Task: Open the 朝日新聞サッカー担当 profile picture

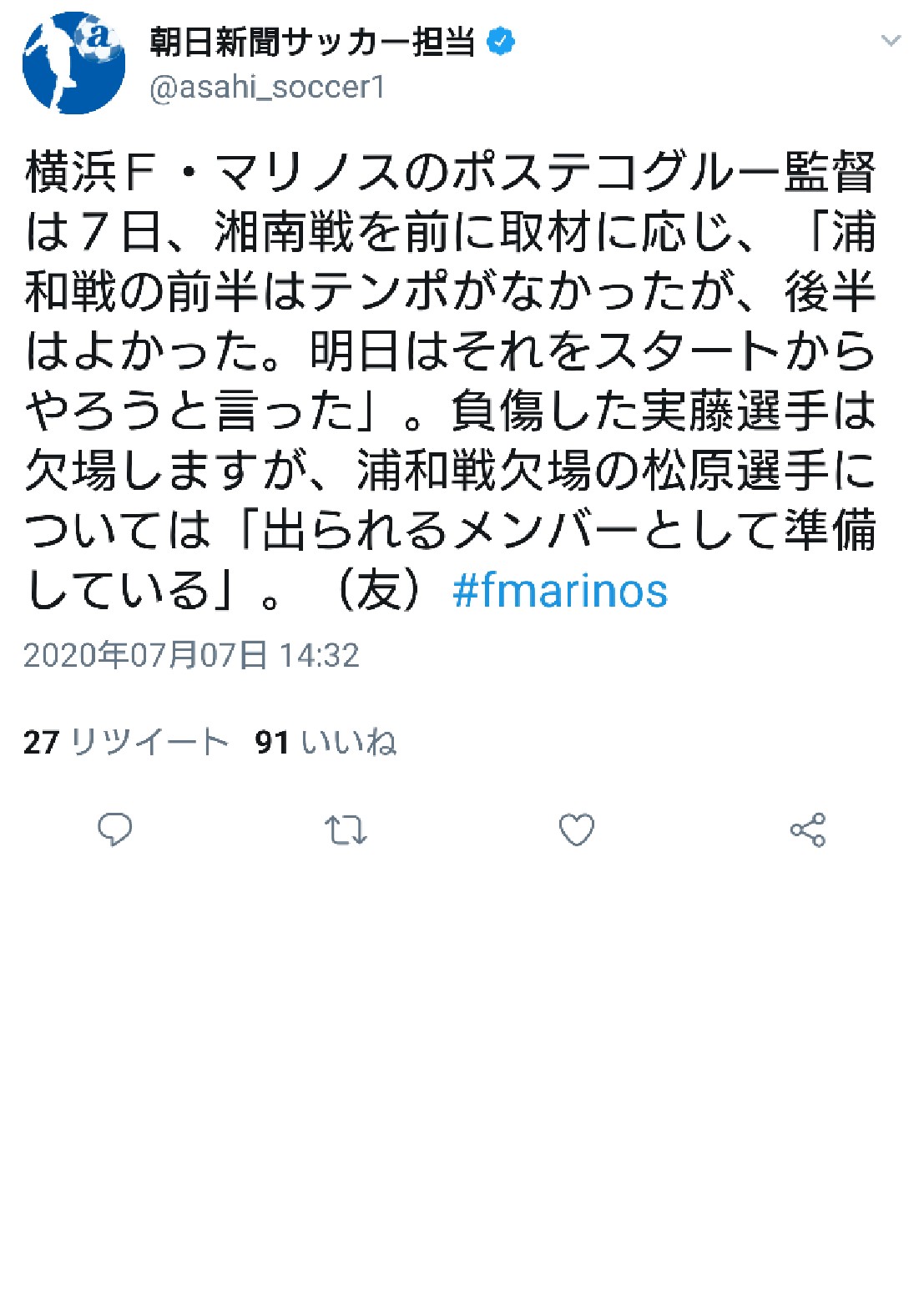Action: [73, 63]
